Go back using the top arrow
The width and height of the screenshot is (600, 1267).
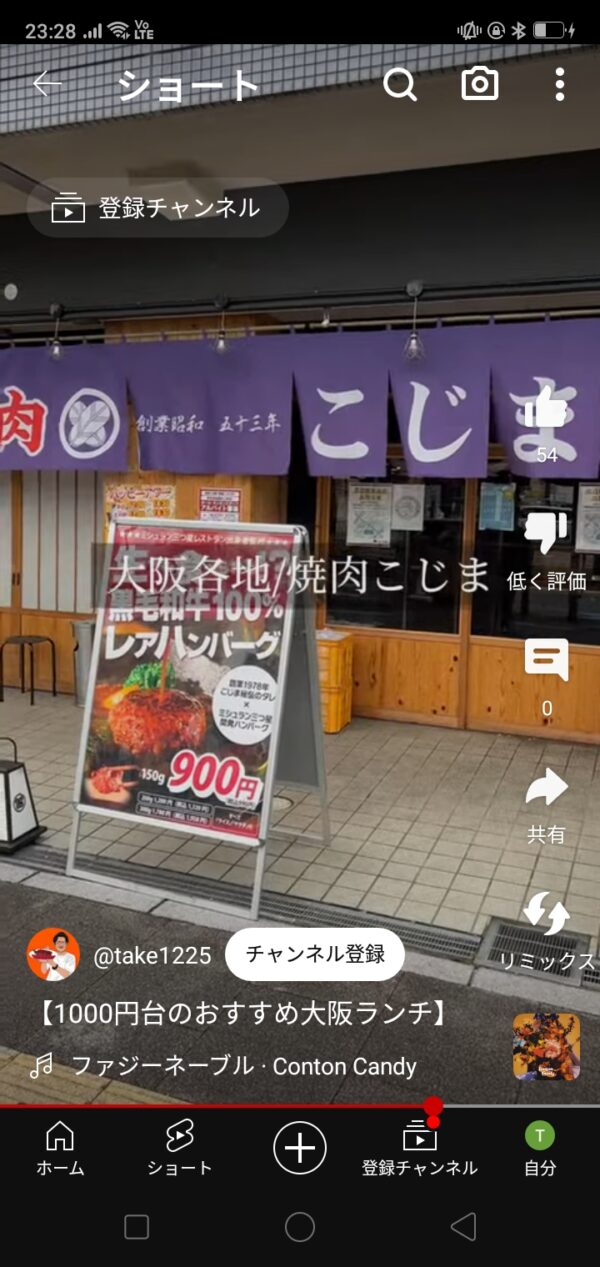[x=47, y=85]
